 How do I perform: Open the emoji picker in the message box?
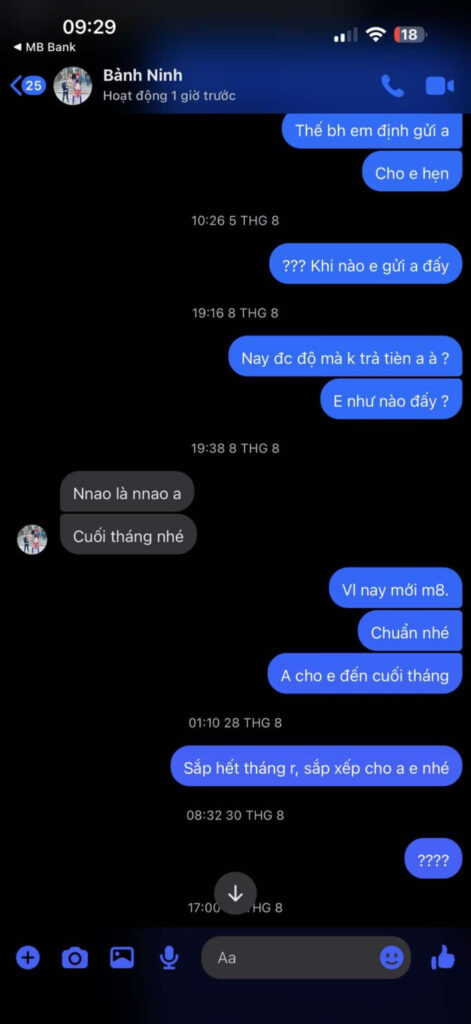point(391,958)
